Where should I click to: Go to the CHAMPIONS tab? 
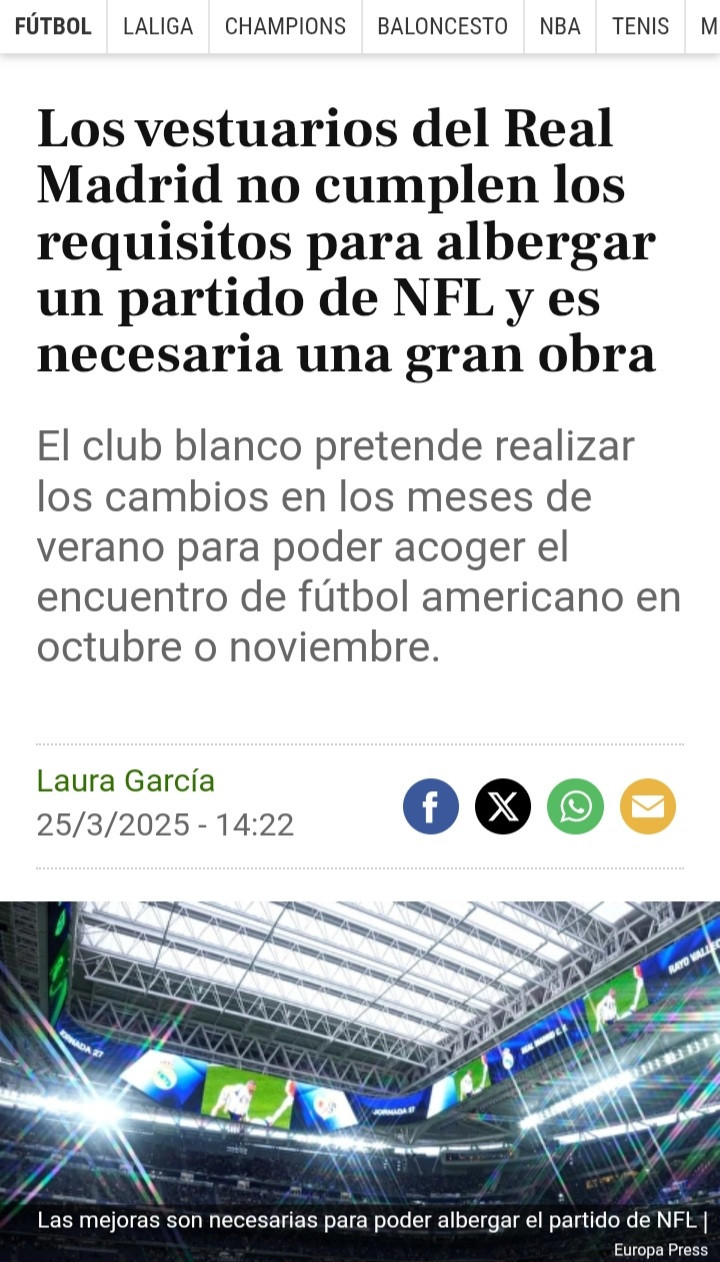pos(285,26)
